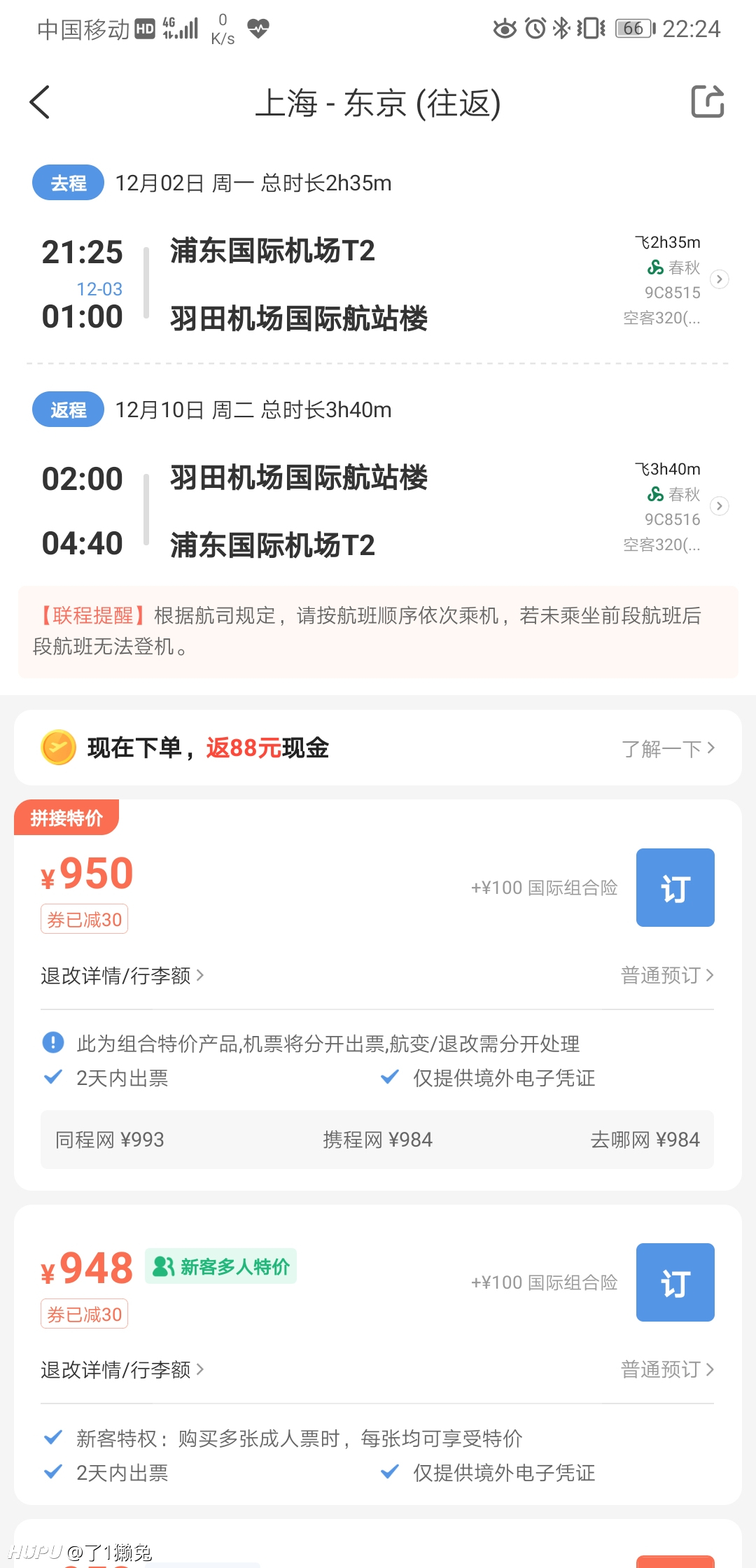Open details for outbound flight 9C8515
Viewport: 756px width, 1568px height.
click(x=719, y=279)
